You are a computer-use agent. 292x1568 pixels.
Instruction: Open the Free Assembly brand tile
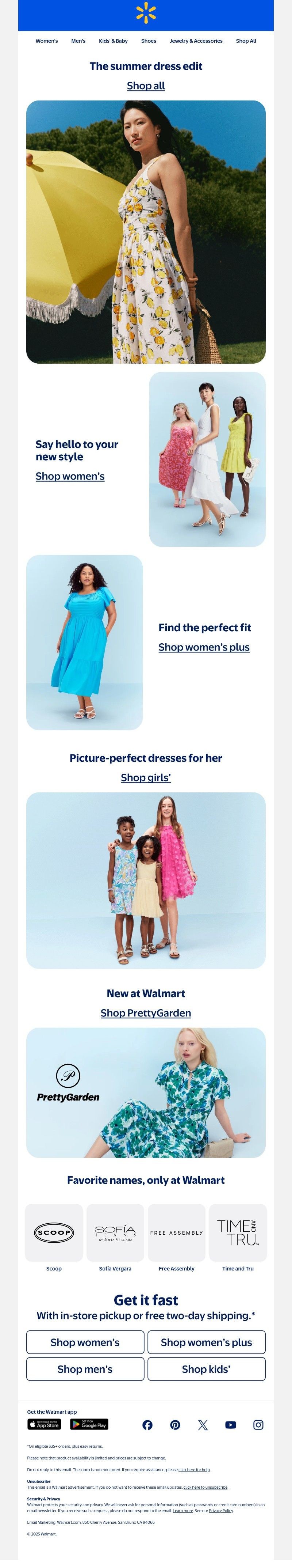click(176, 1233)
